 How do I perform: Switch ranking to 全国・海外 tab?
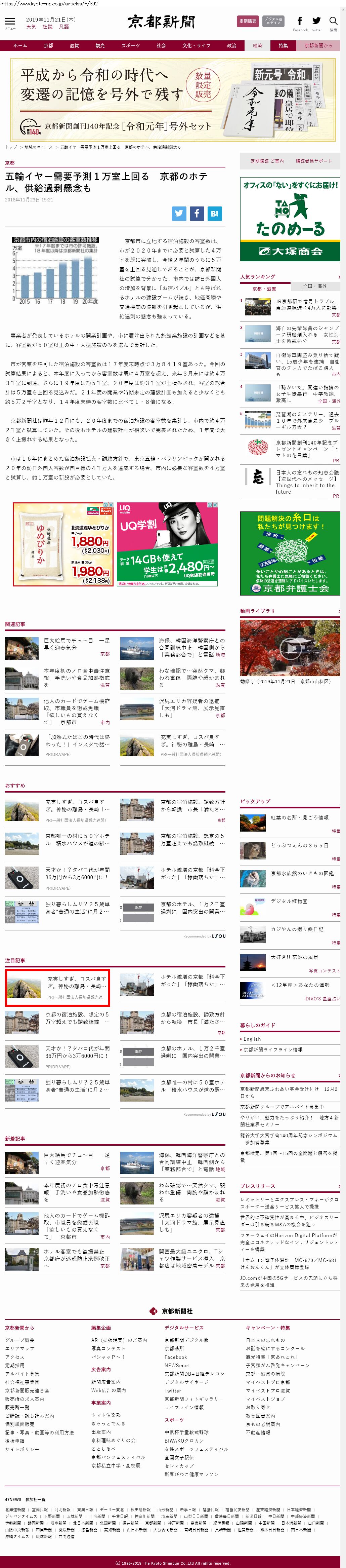314,286
